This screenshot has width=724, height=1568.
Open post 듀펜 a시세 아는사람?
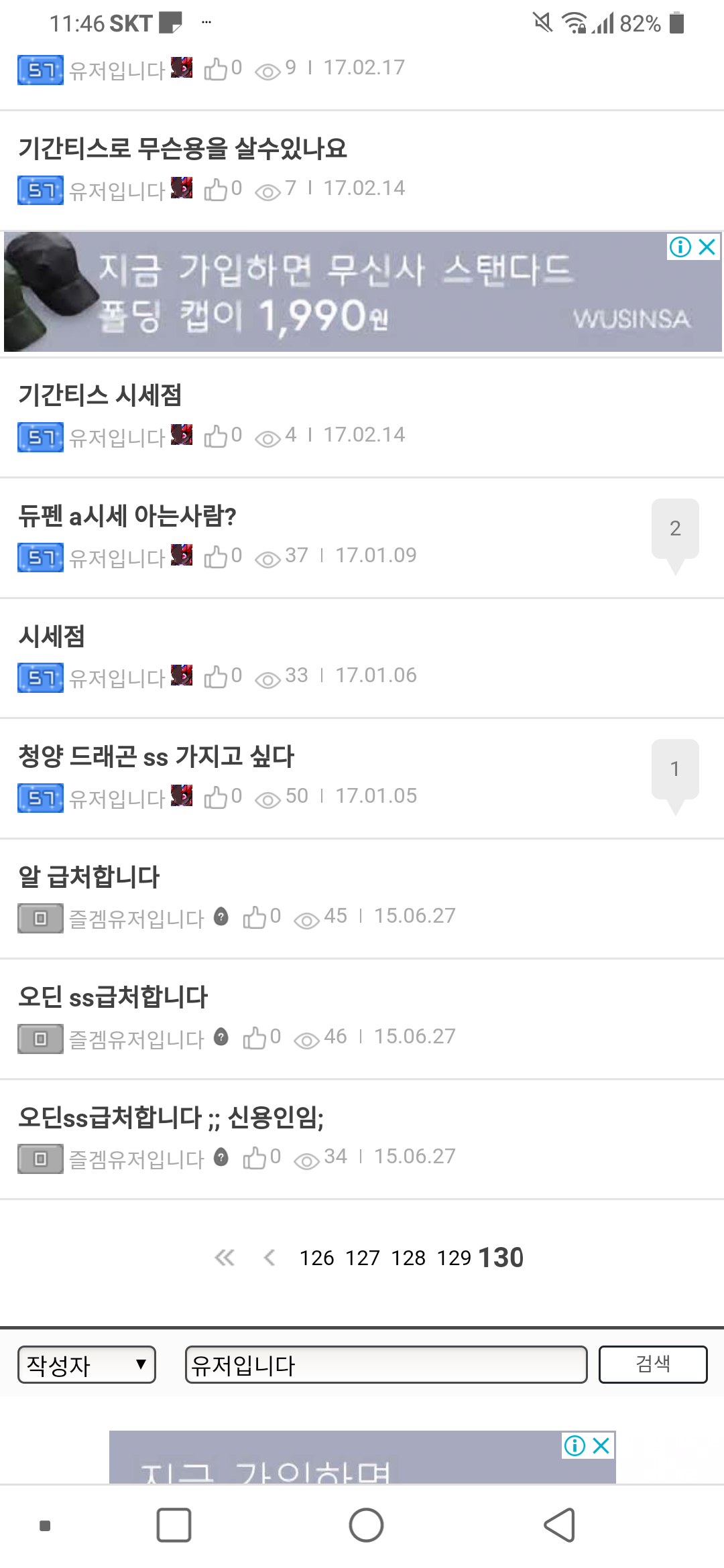point(127,515)
